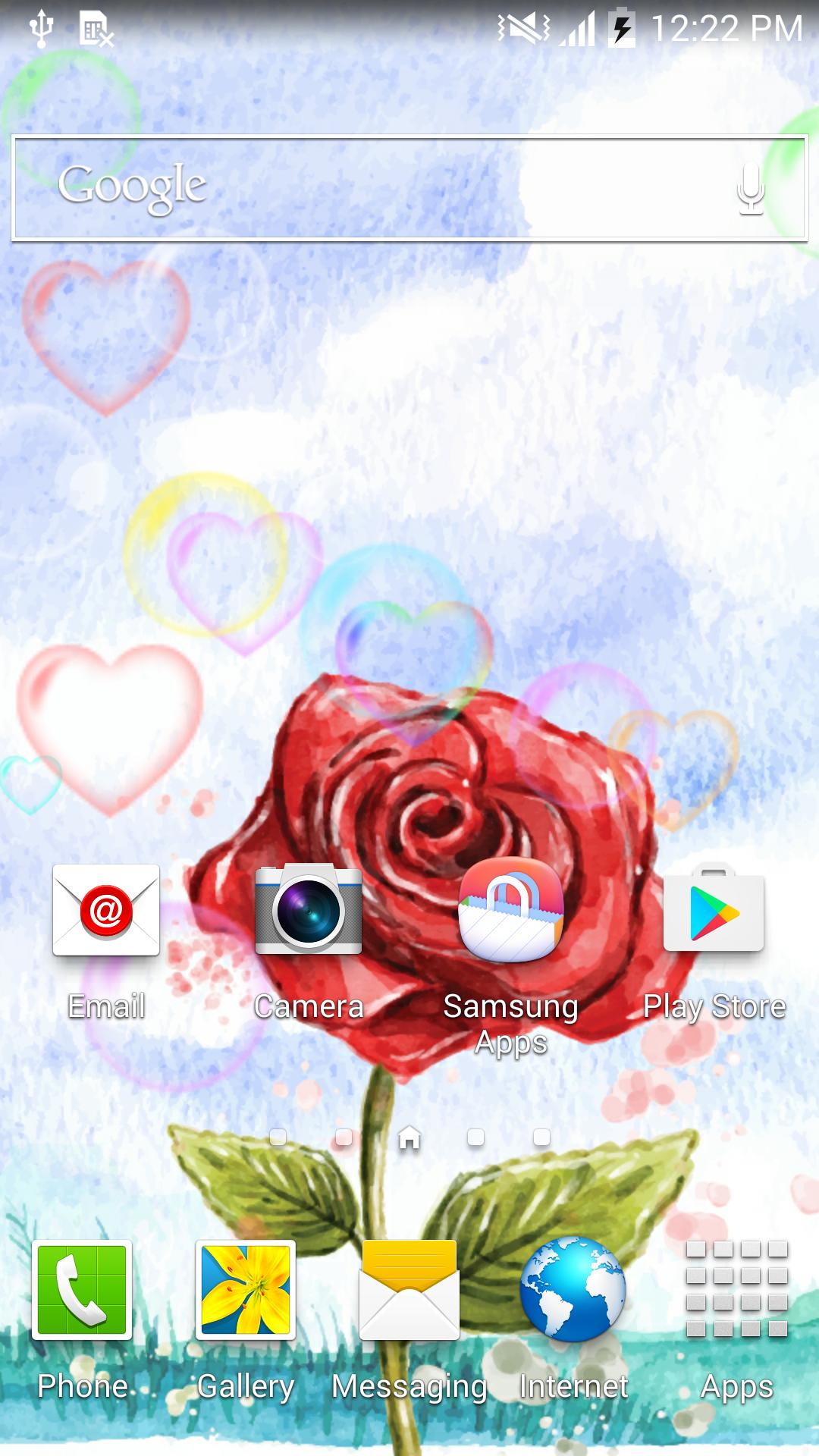Open the Phone dialer

pos(82,1291)
